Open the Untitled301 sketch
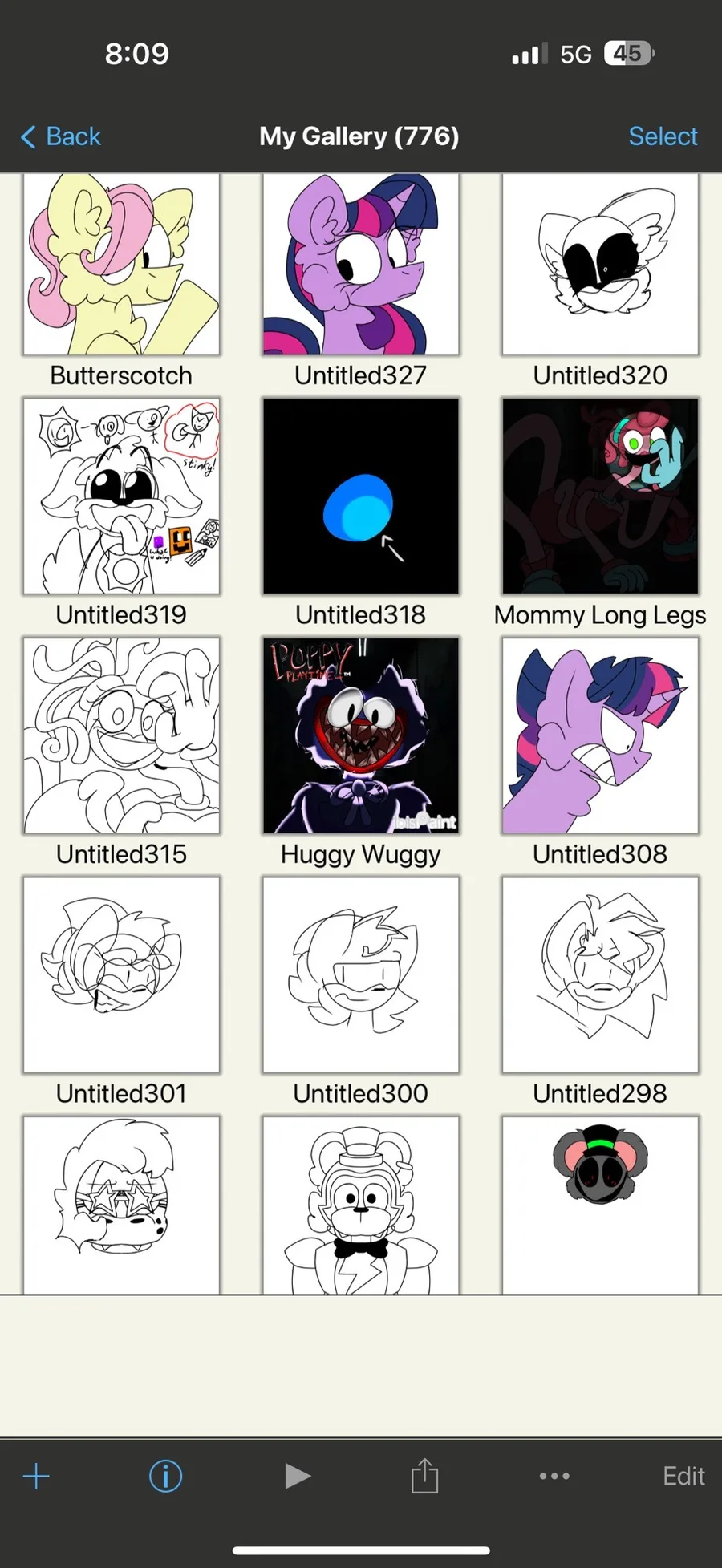The height and width of the screenshot is (1568, 722). pyautogui.click(x=121, y=974)
